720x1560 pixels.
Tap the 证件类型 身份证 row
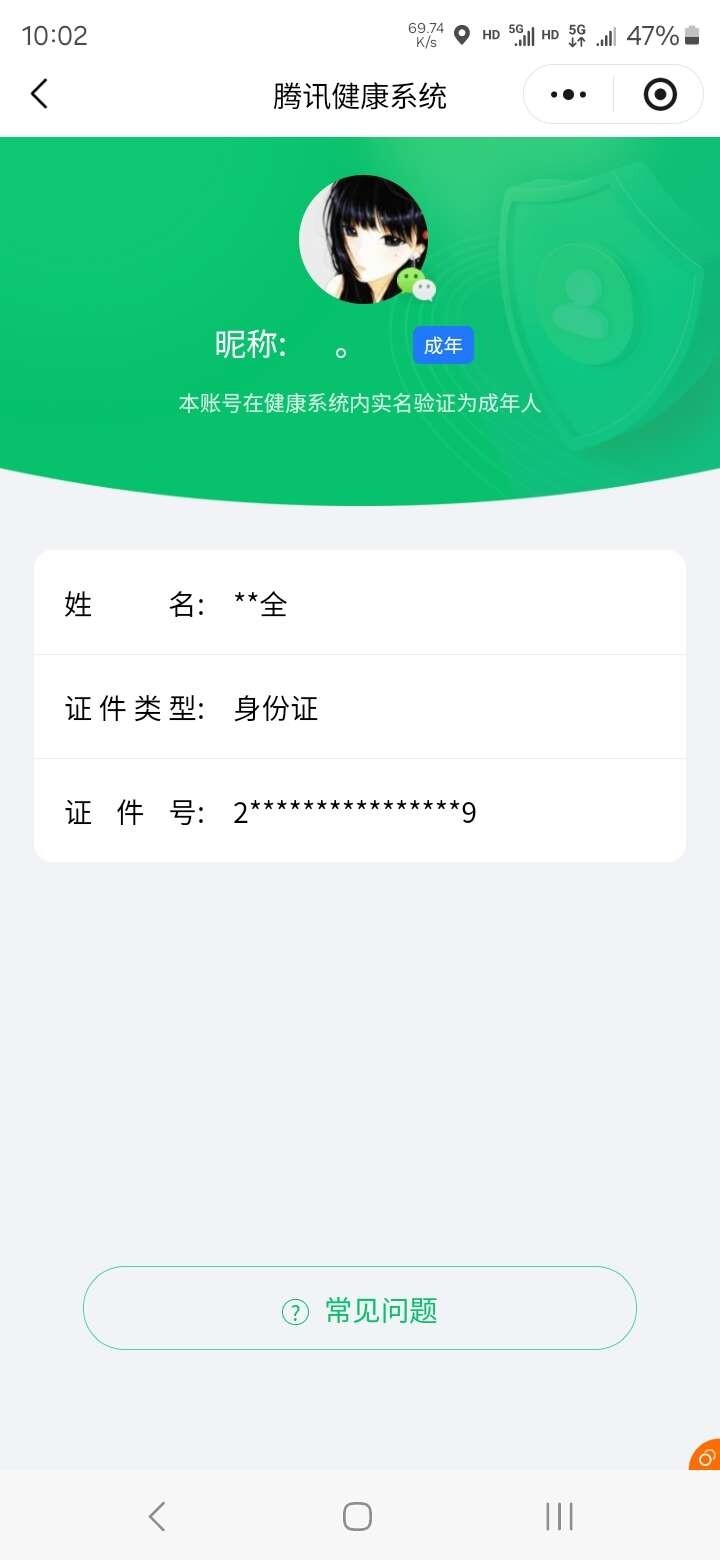pos(360,707)
